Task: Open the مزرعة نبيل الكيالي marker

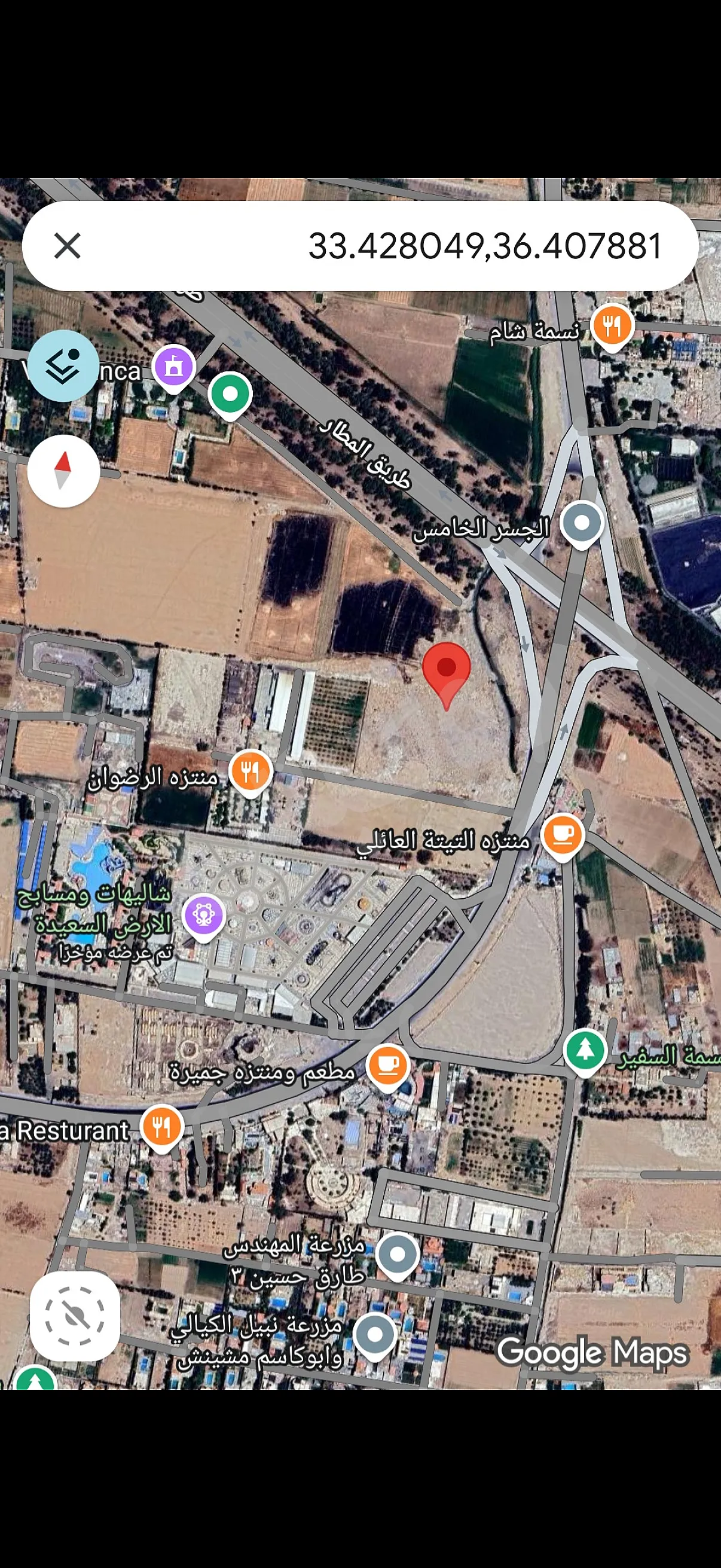Action: [x=375, y=1334]
